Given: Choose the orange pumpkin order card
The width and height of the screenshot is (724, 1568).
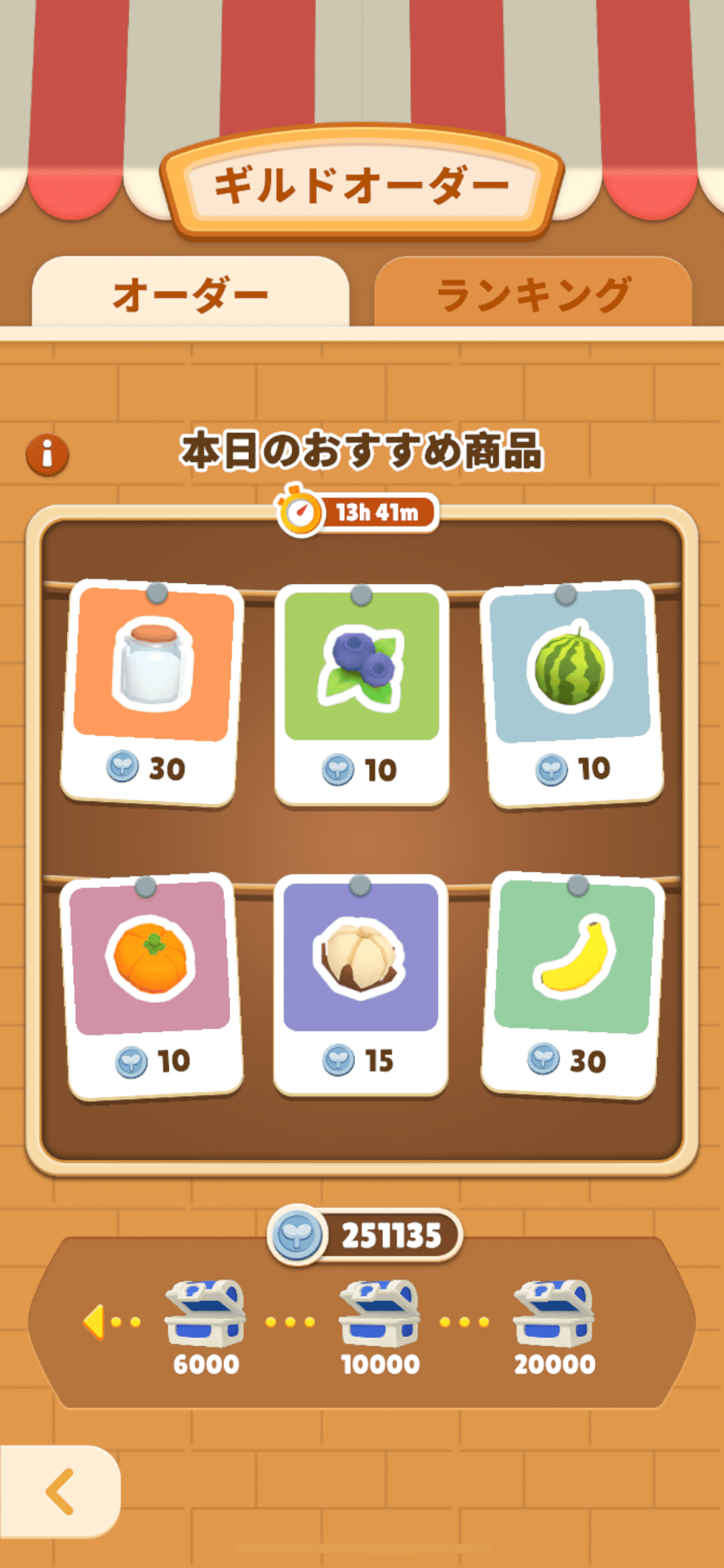Looking at the screenshot, I should pyautogui.click(x=152, y=987).
